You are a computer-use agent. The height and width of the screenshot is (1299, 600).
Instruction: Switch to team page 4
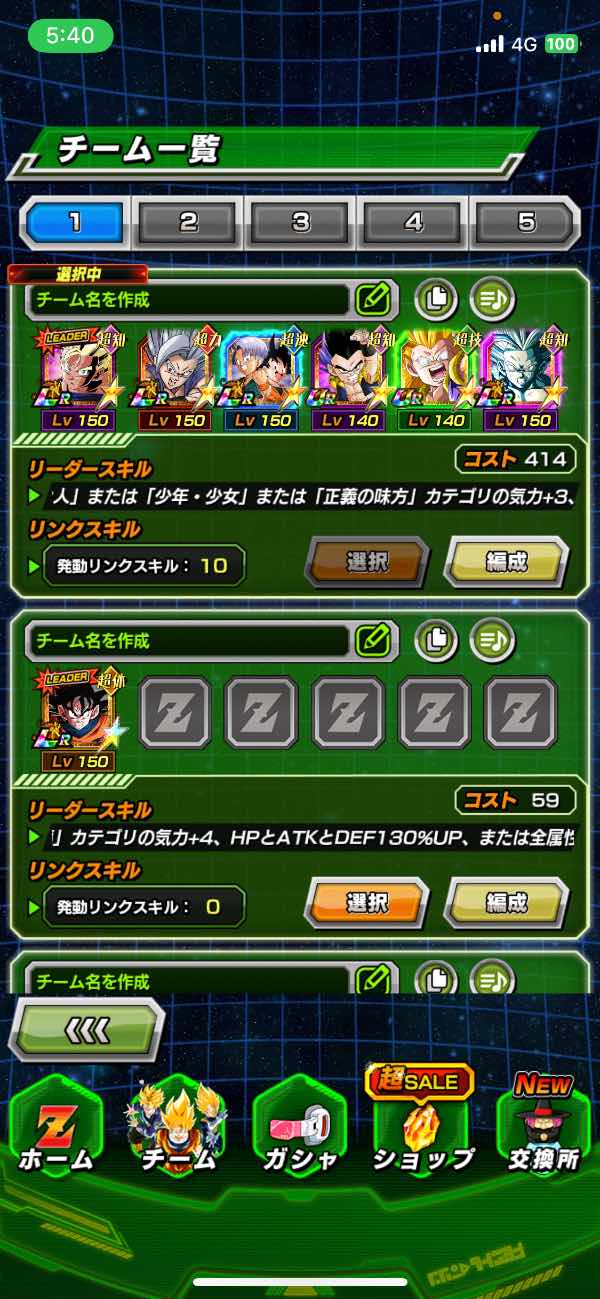point(413,223)
